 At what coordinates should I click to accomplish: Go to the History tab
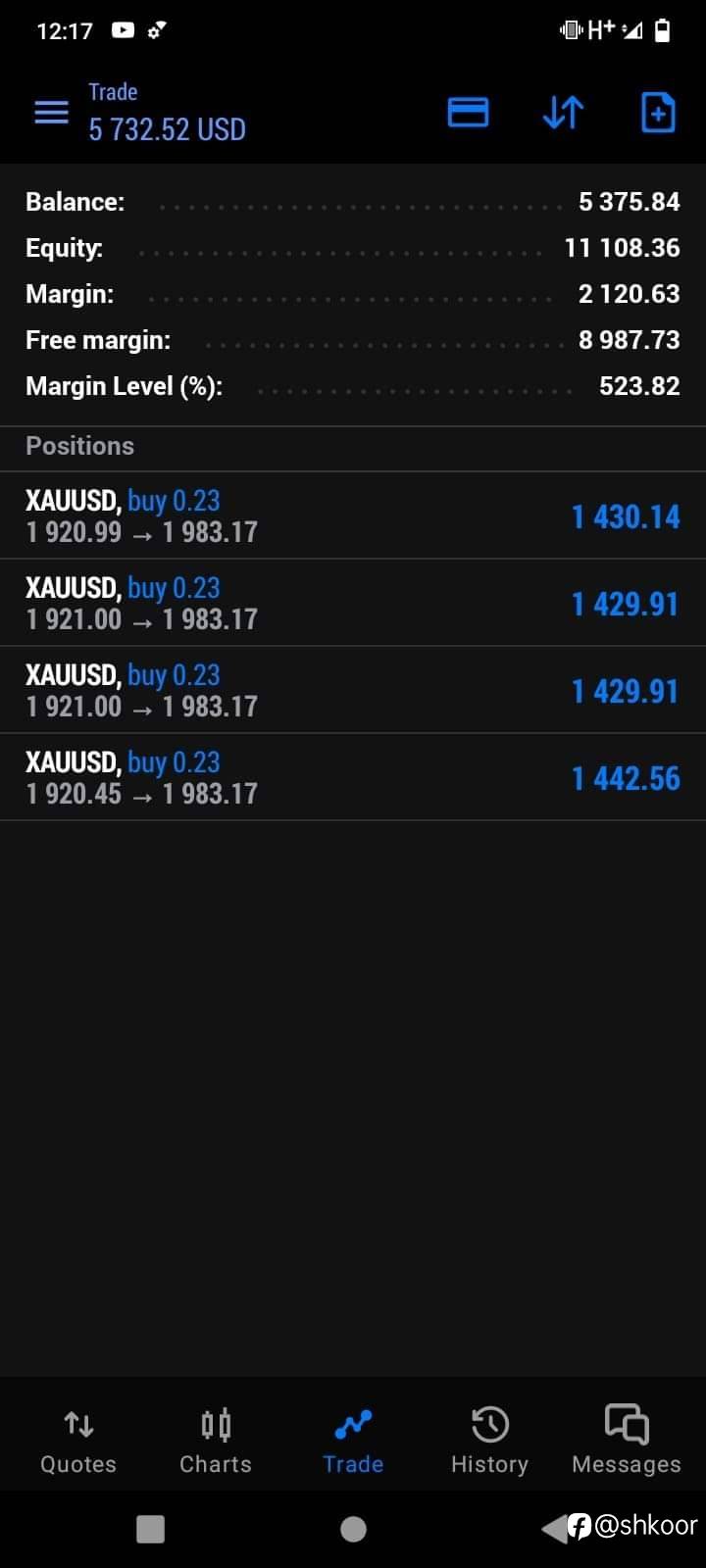click(489, 1442)
